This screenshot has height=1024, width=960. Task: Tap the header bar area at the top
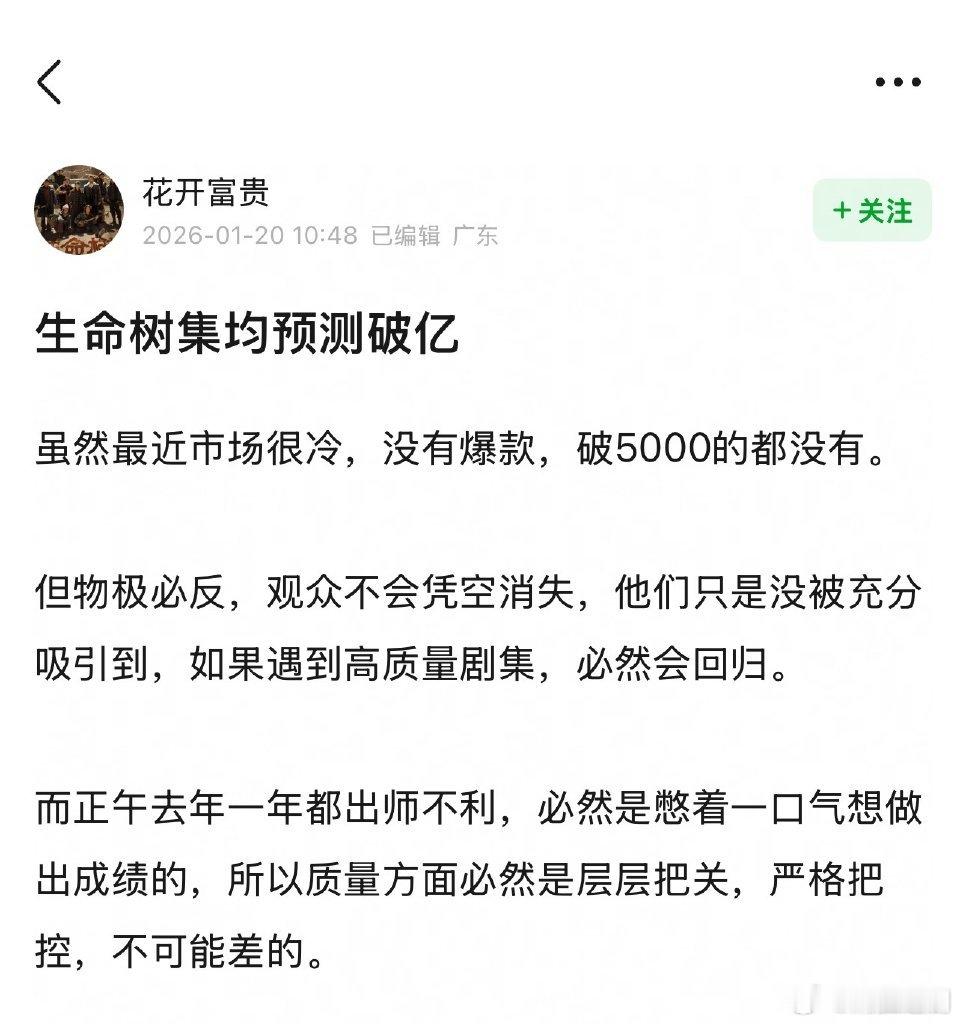(x=480, y=83)
